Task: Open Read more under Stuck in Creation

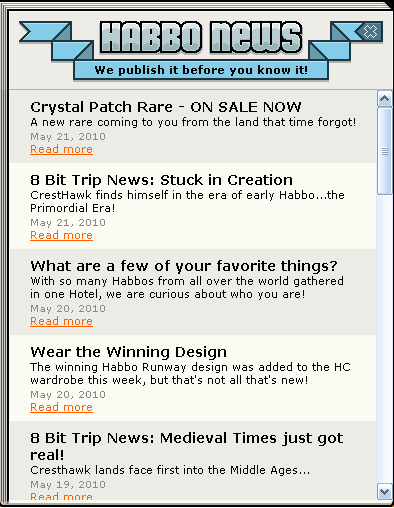Action: [61, 235]
